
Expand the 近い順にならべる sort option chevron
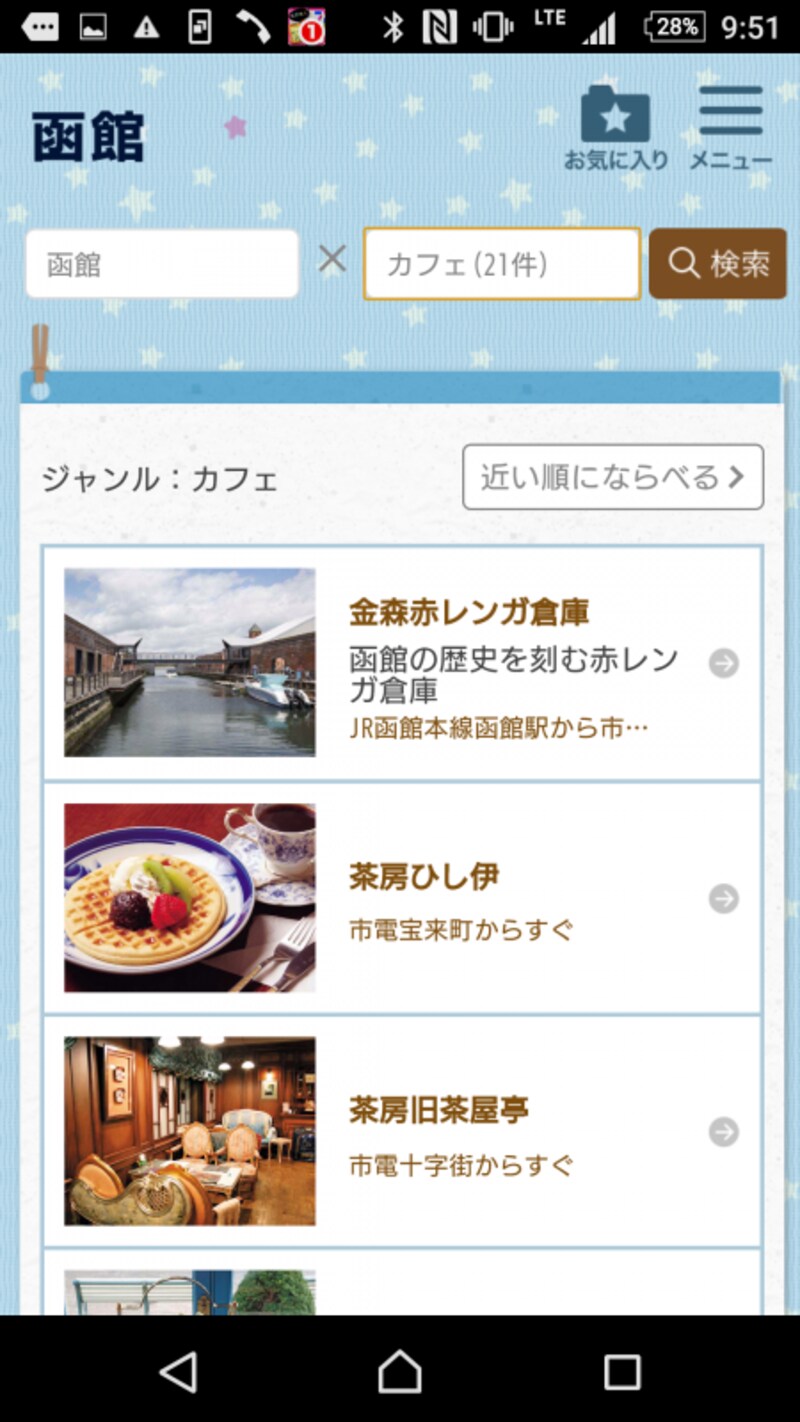pyautogui.click(x=738, y=477)
